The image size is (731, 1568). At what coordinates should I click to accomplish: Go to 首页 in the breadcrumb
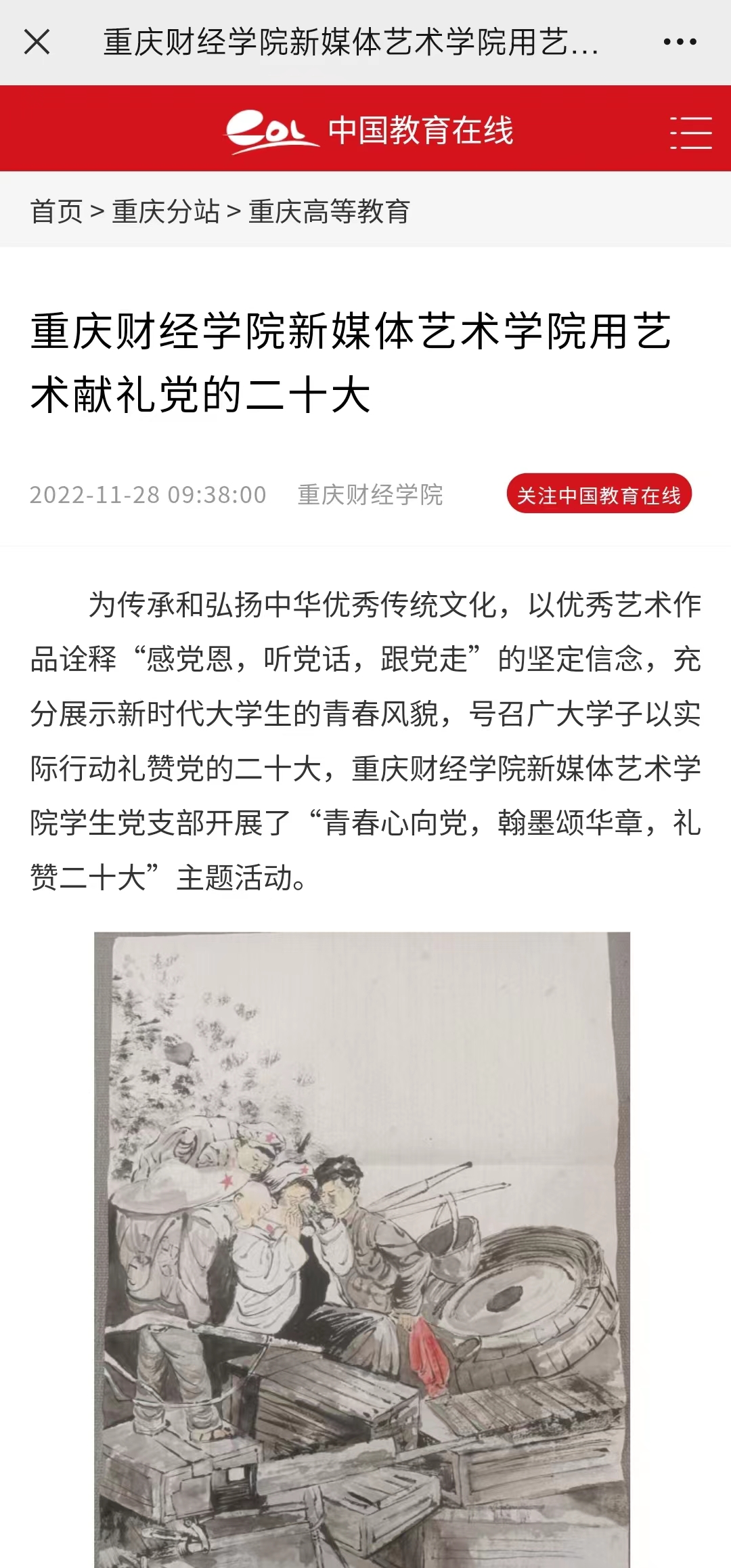tap(56, 211)
